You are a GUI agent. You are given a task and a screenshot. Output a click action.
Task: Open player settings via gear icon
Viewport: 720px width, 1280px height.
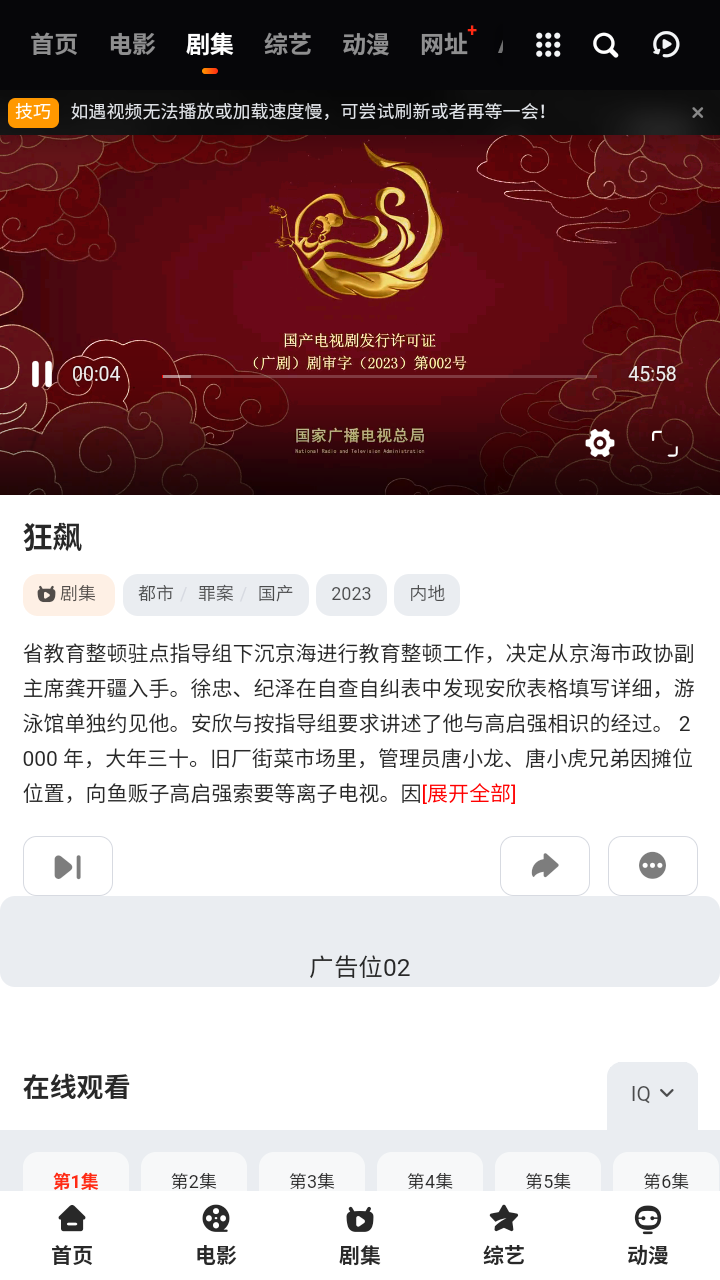(x=599, y=442)
